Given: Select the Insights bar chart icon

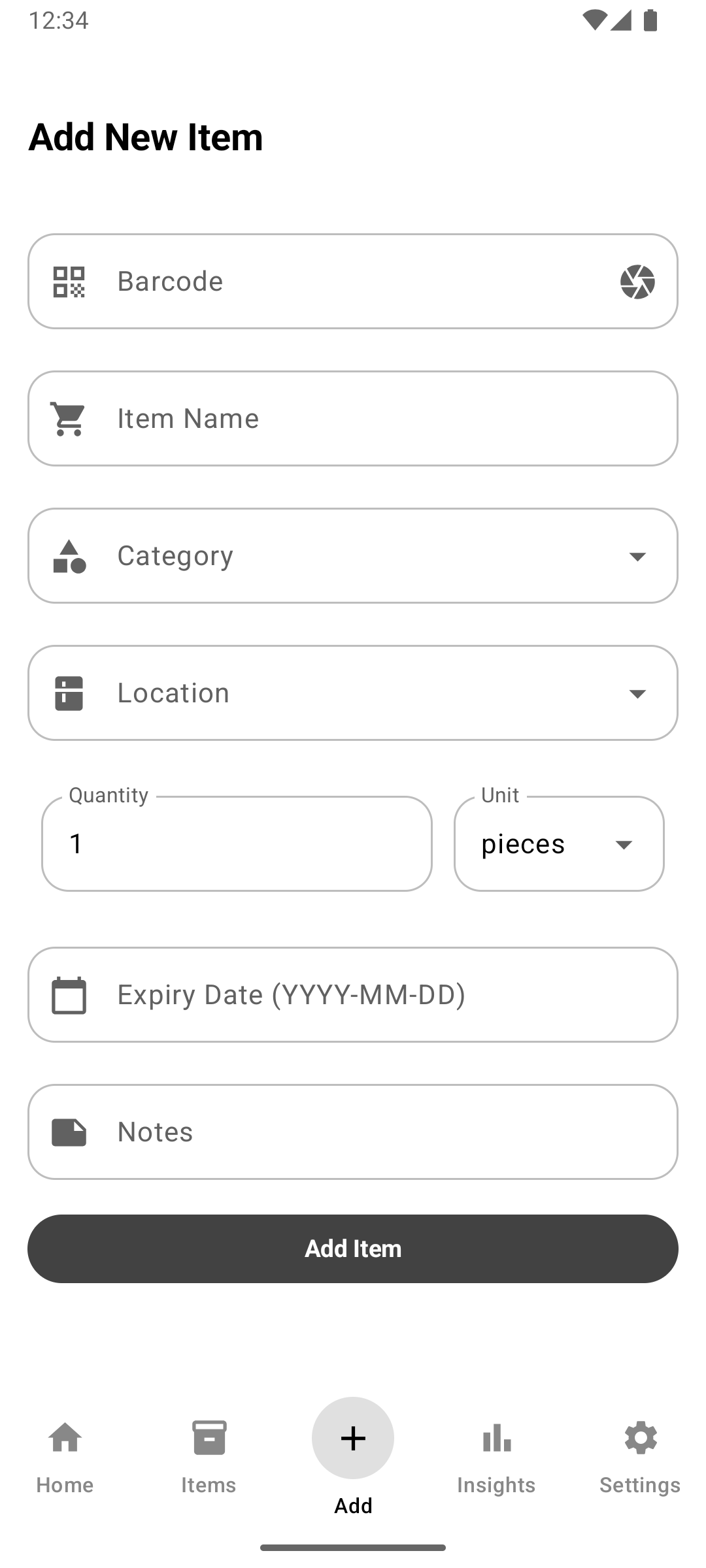Looking at the screenshot, I should click(x=497, y=1437).
